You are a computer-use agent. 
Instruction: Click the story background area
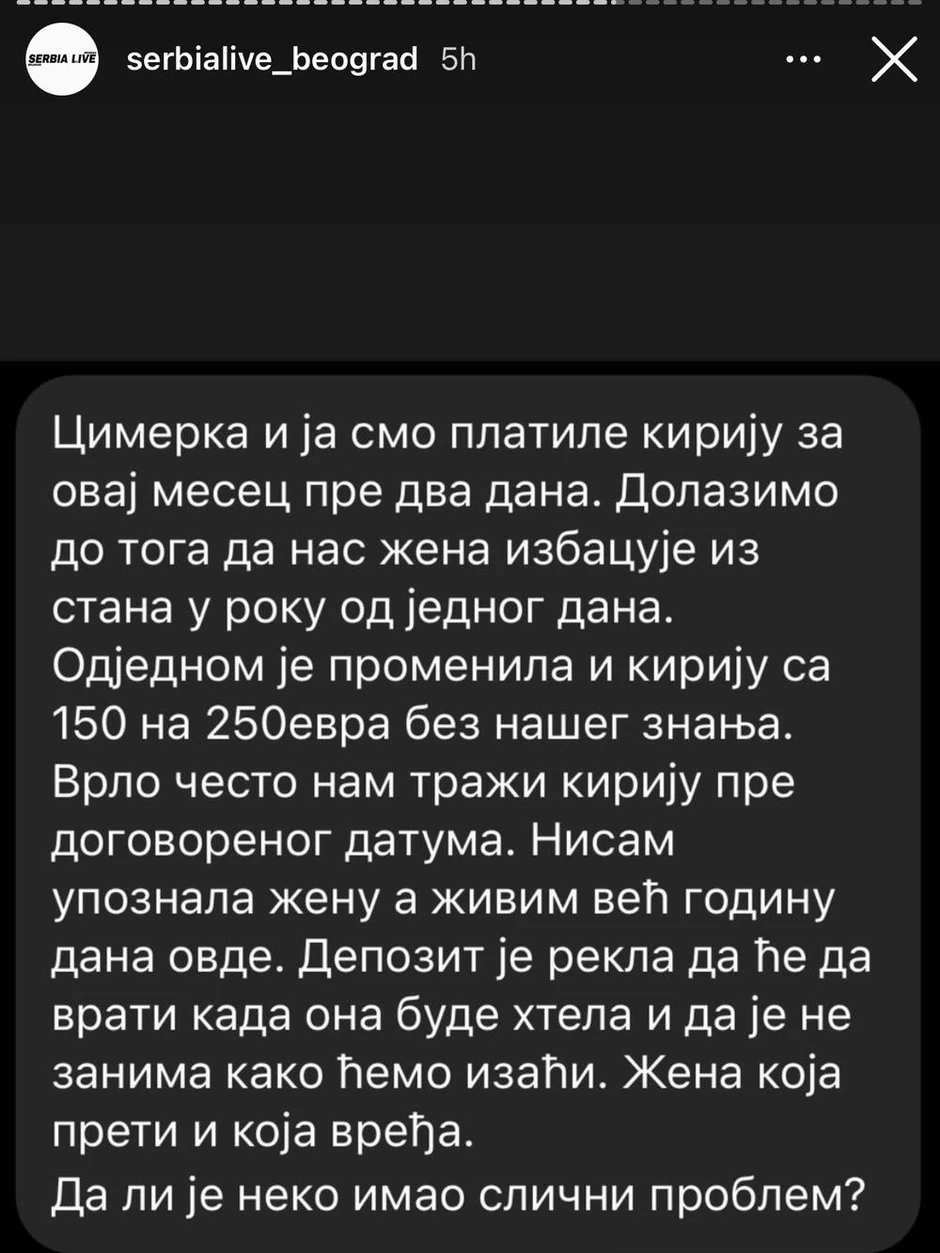tap(470, 230)
